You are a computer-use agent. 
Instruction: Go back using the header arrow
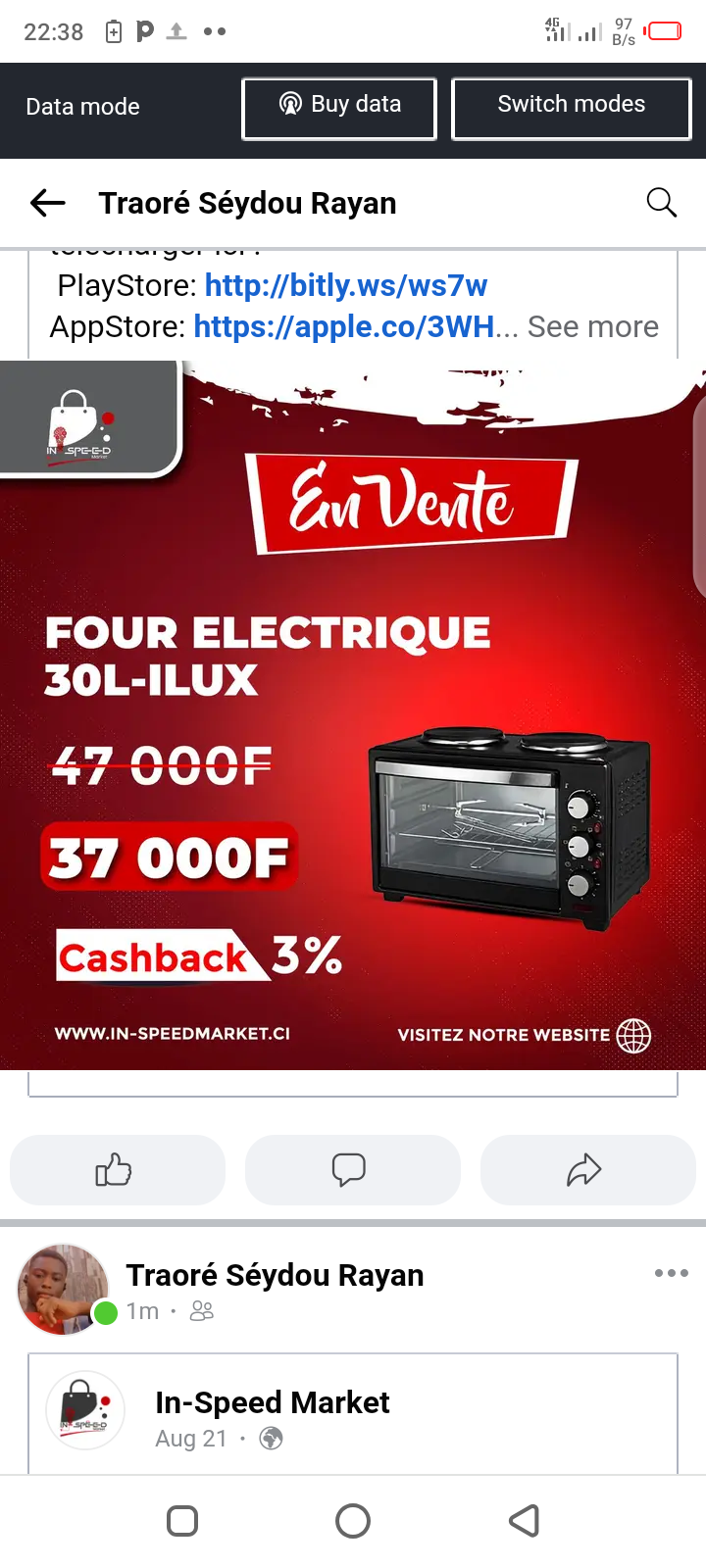(x=47, y=203)
